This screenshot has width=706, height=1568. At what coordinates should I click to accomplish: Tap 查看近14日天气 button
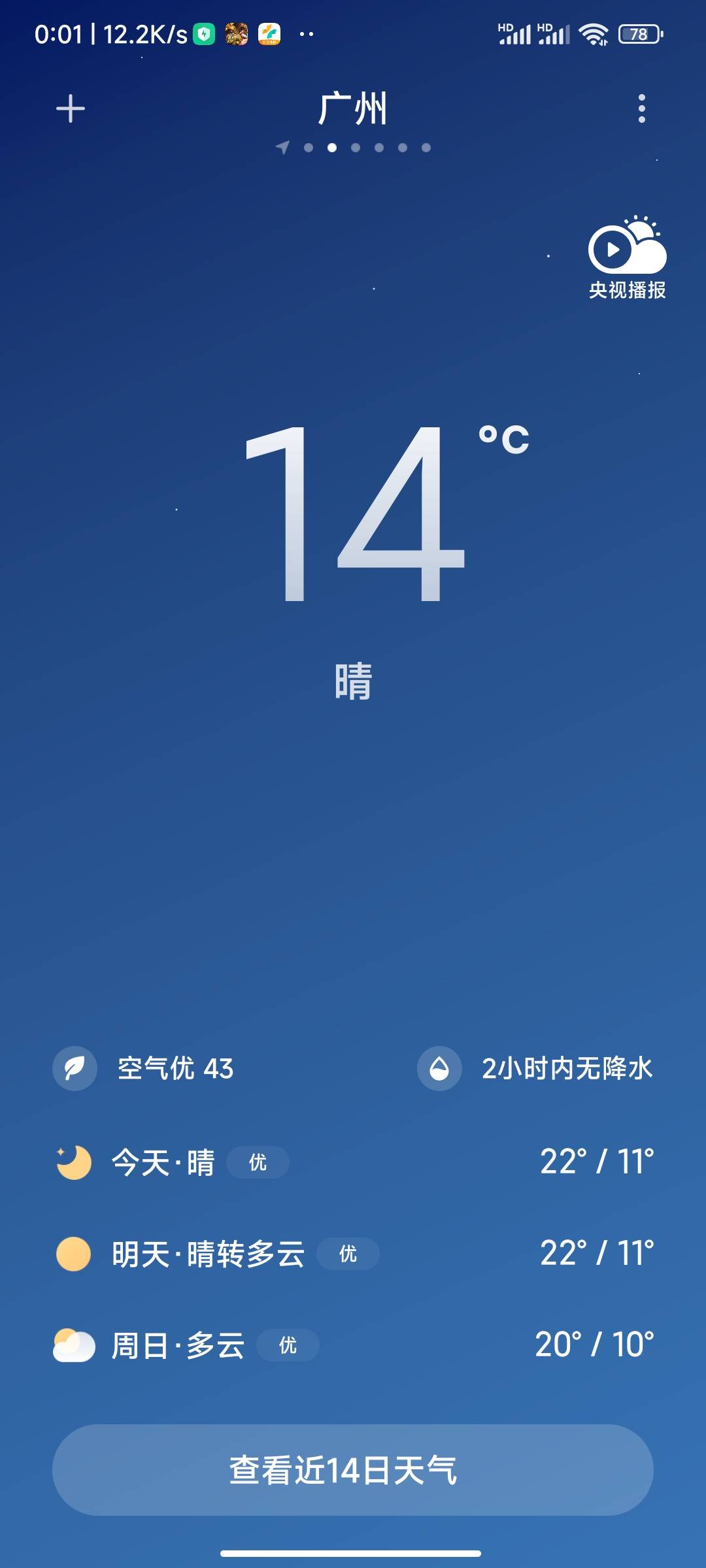(x=353, y=1470)
